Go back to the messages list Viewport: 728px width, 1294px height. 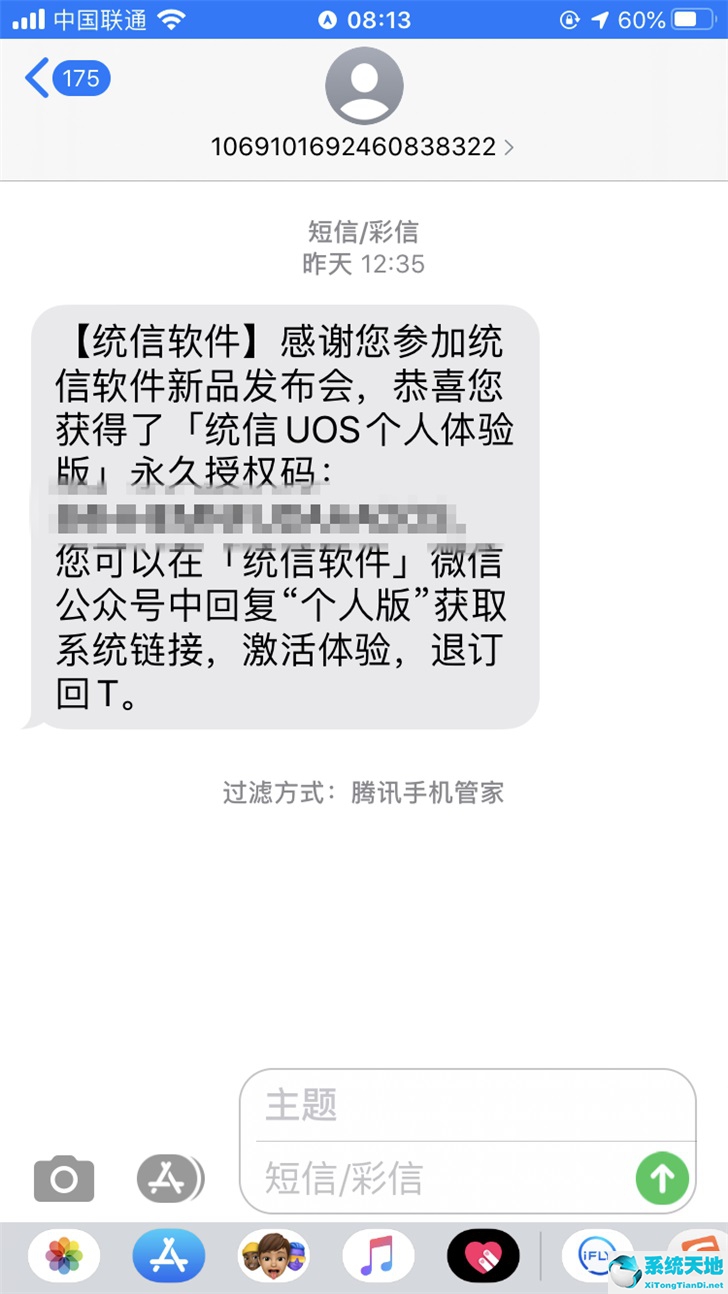pyautogui.click(x=66, y=78)
